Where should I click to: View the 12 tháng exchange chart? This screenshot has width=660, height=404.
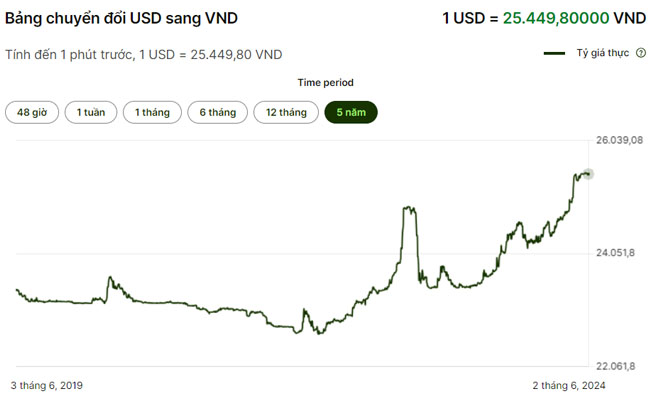pos(286,113)
